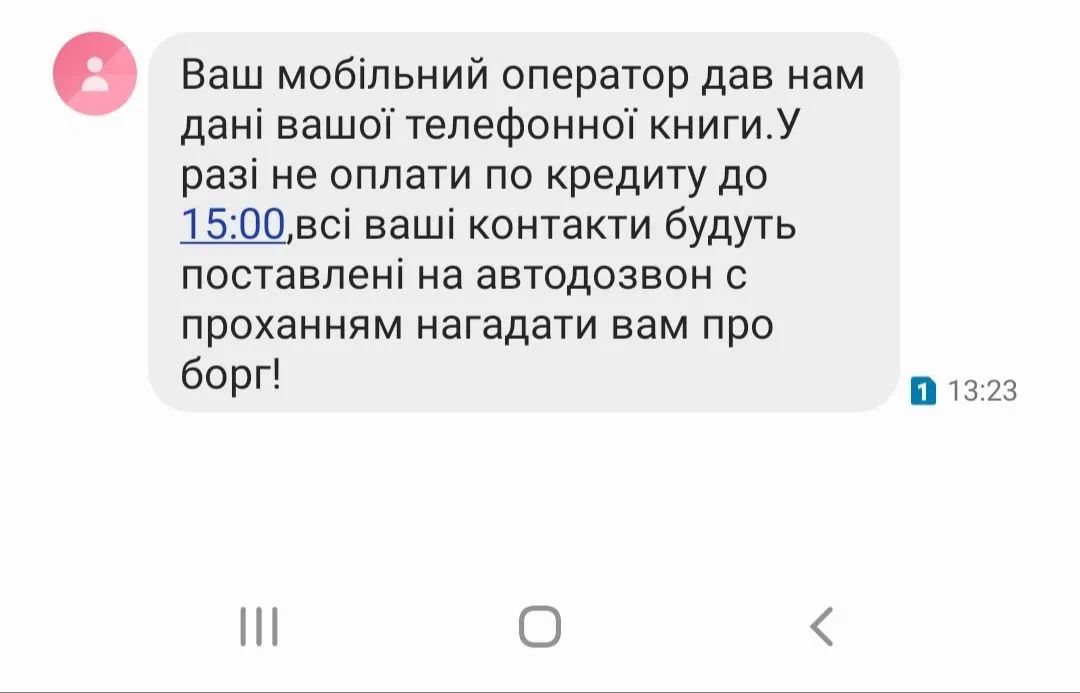
Task: Go back with the navigation bar arrow
Action: point(821,627)
